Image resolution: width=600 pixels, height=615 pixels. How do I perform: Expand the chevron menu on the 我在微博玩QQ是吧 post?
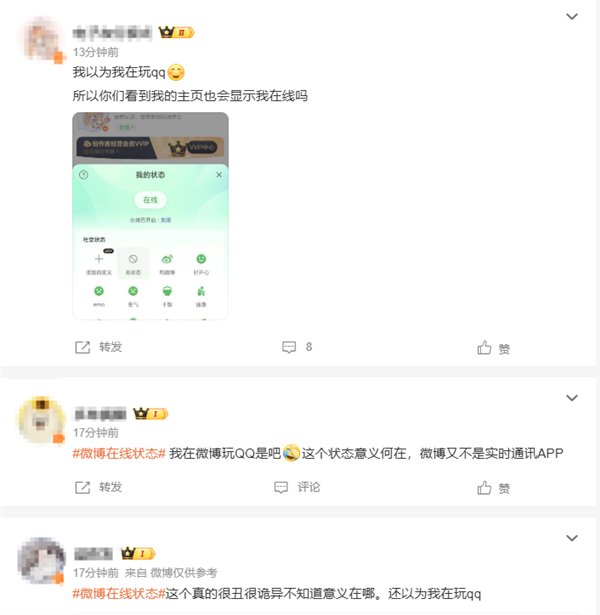[x=572, y=398]
